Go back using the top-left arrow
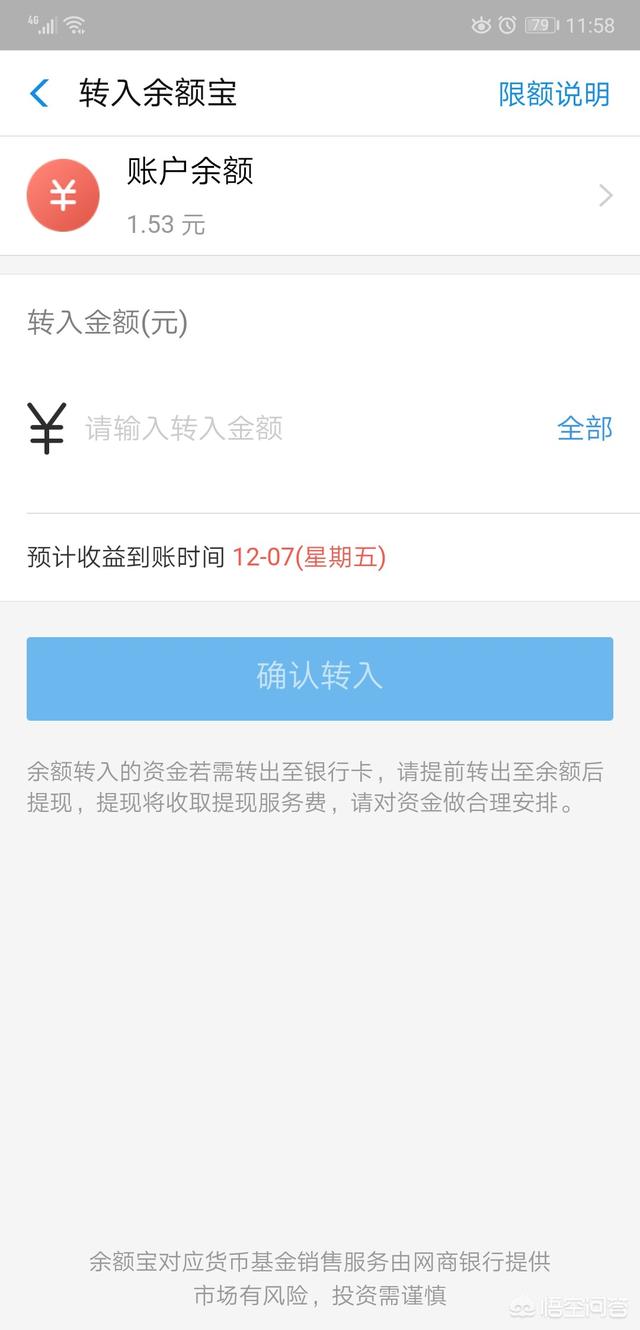 point(39,94)
